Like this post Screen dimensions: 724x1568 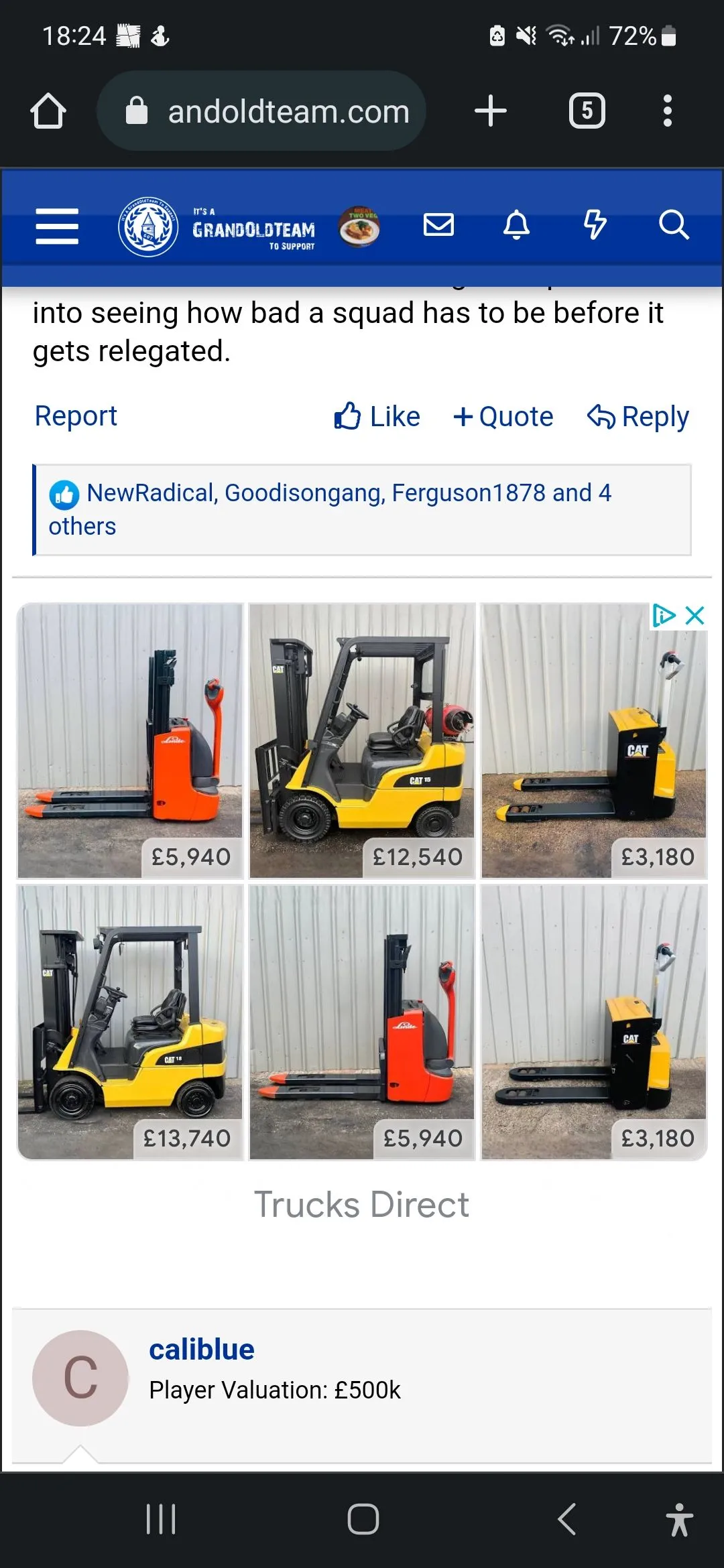(377, 417)
